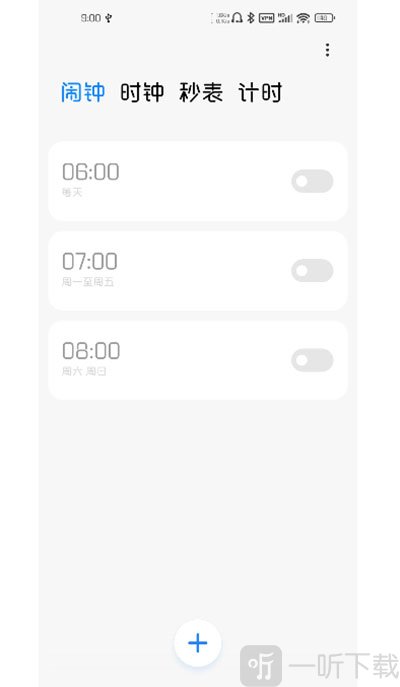Select the 闹钟 alarm tab
The height and width of the screenshot is (687, 400).
point(83,92)
